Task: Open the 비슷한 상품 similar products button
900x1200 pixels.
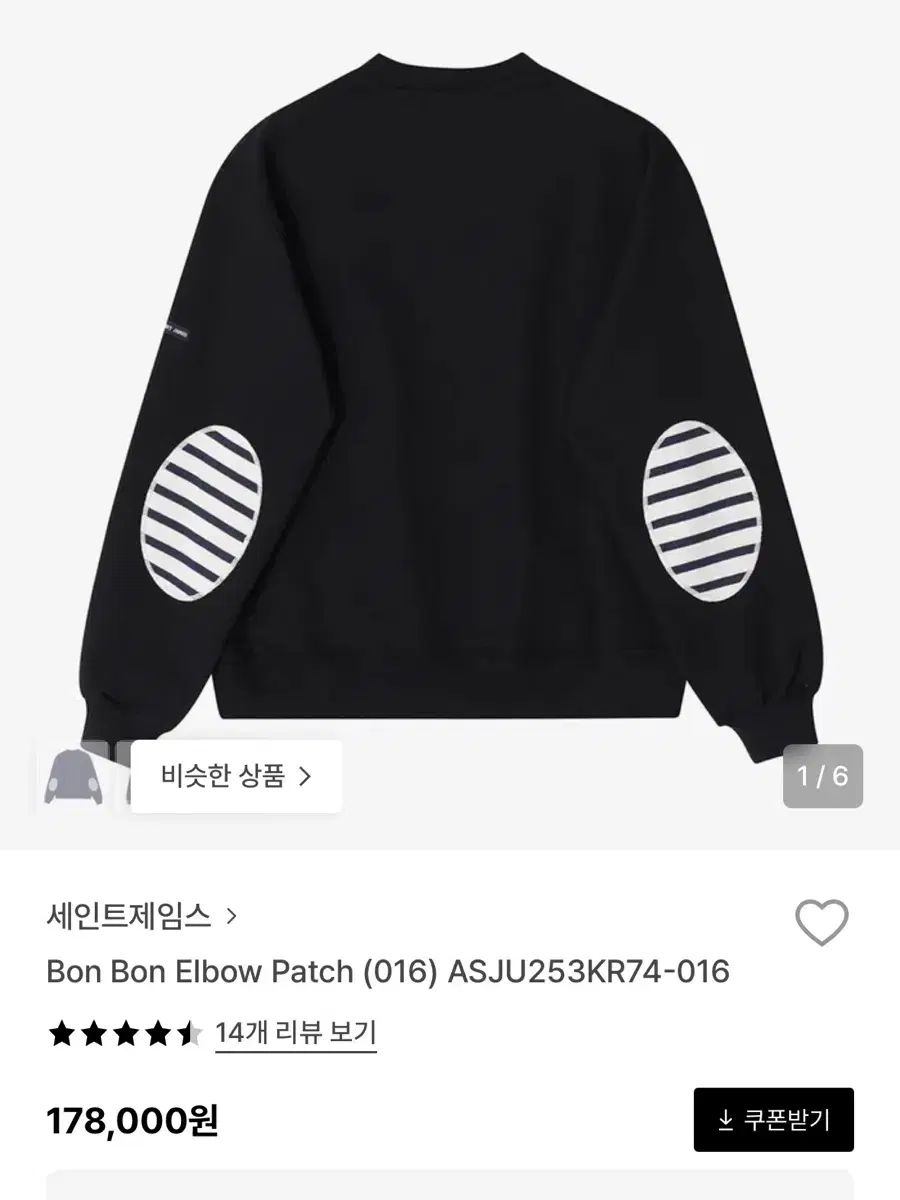Action: [x=236, y=775]
